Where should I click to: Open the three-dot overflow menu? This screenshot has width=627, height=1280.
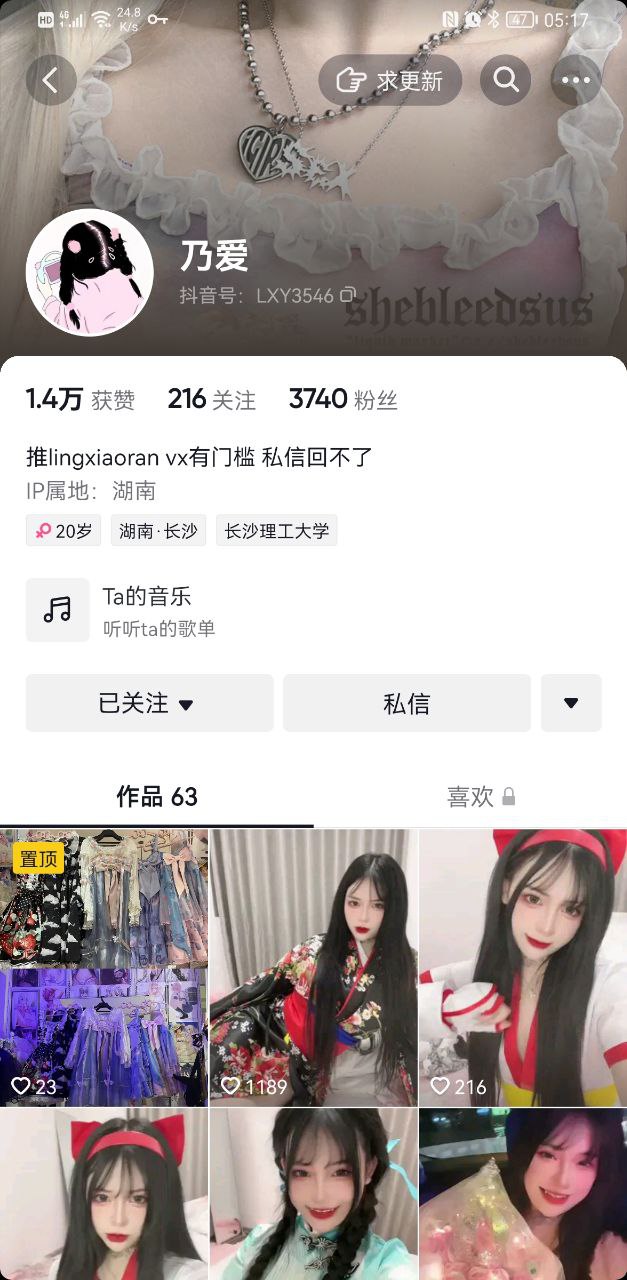click(x=576, y=80)
